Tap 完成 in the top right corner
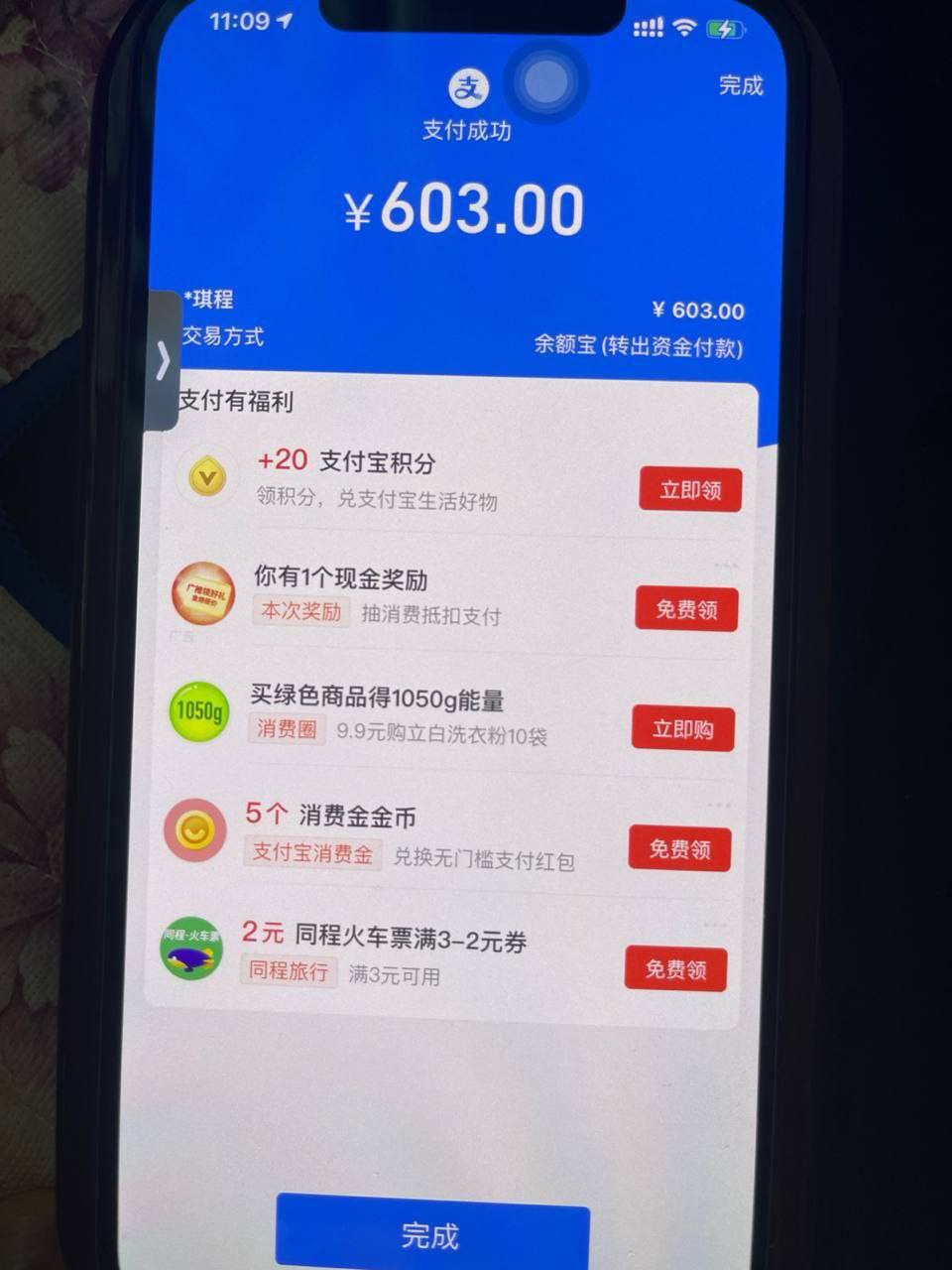952x1270 pixels. 741,86
